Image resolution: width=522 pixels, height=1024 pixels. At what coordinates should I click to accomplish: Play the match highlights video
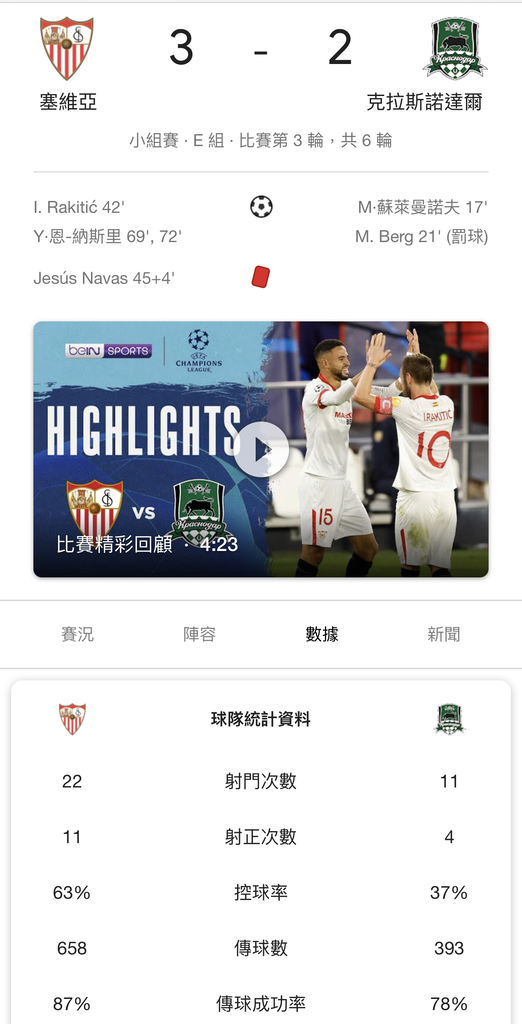[x=261, y=449]
